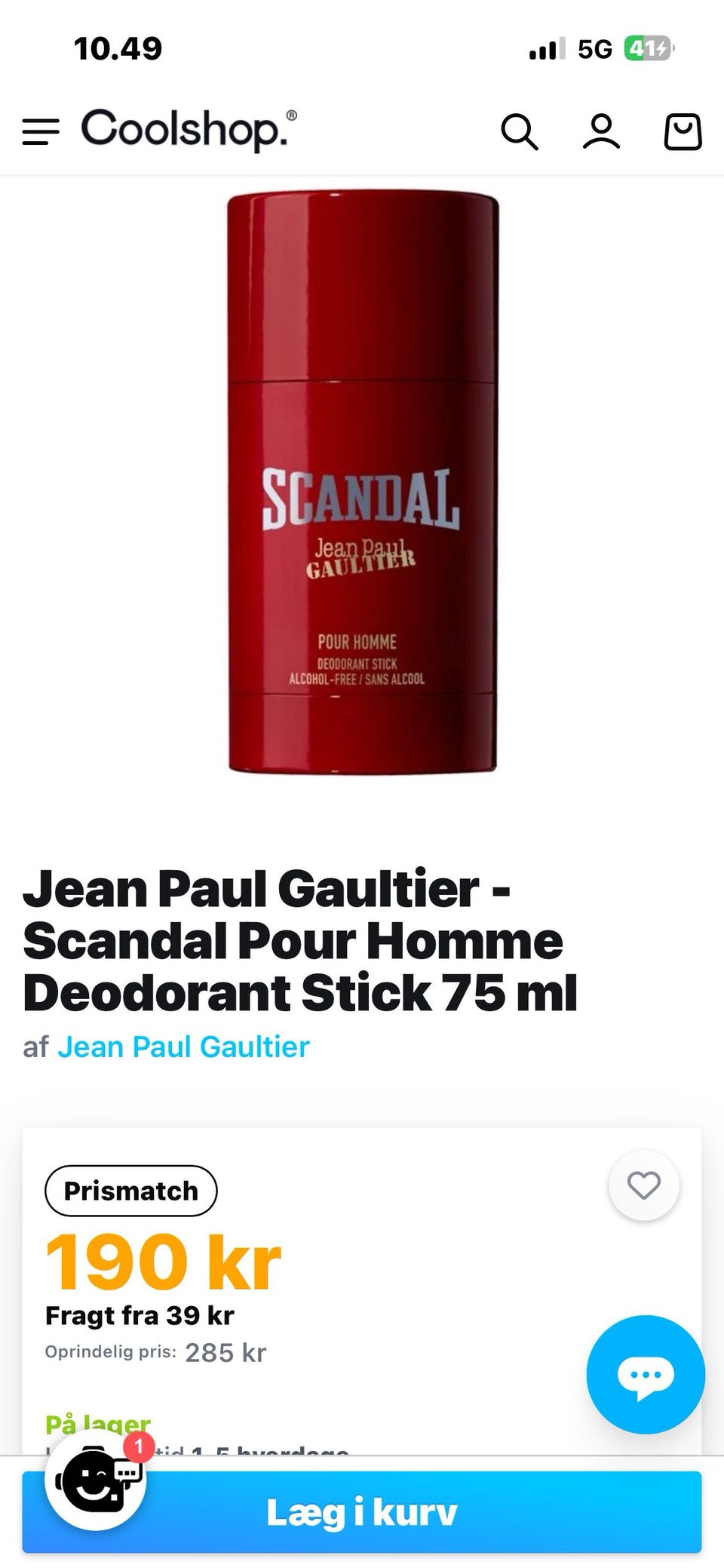The image size is (724, 1568).
Task: Open the hamburger navigation menu
Action: [x=39, y=131]
